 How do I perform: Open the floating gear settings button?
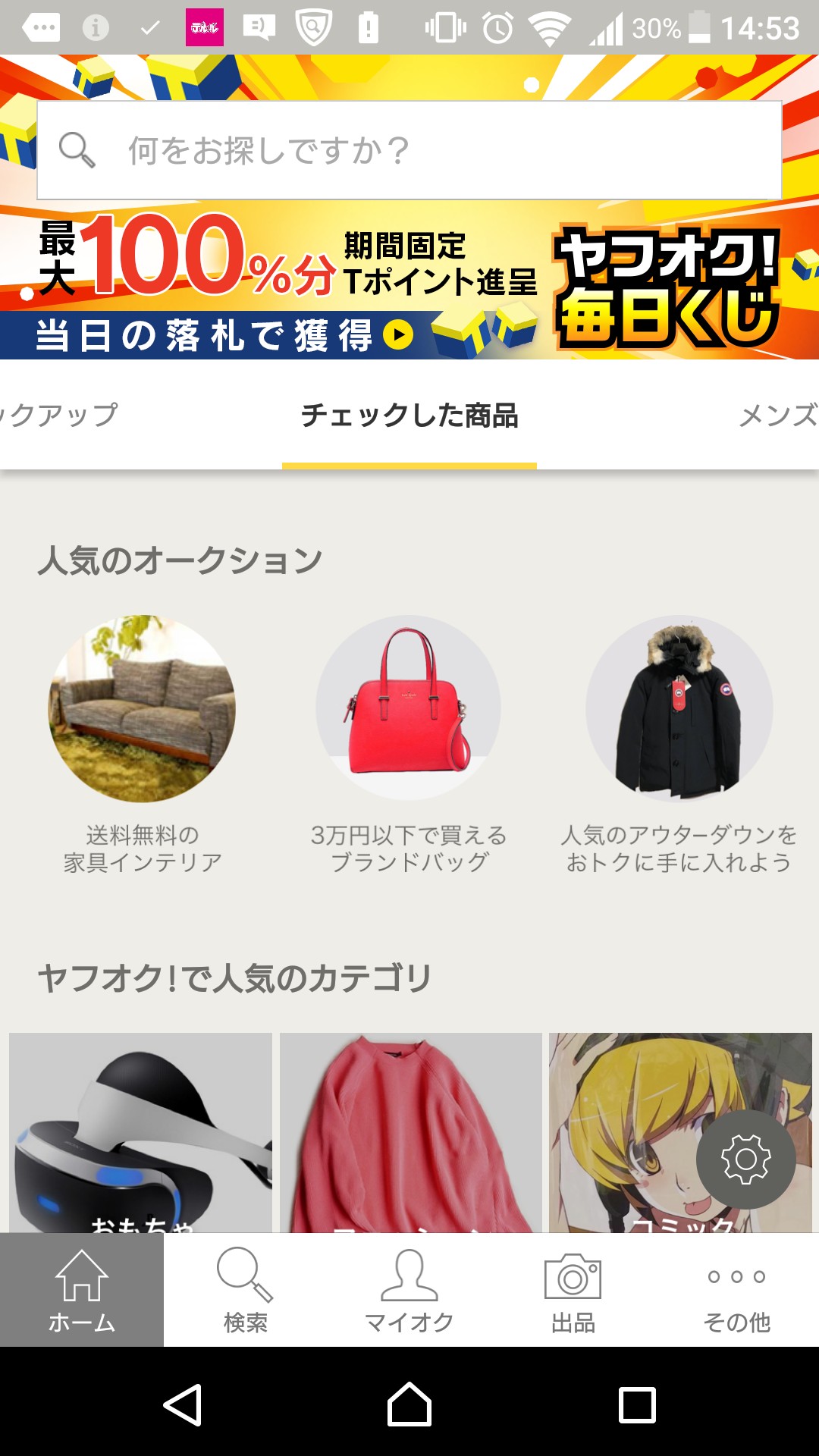click(x=745, y=1159)
